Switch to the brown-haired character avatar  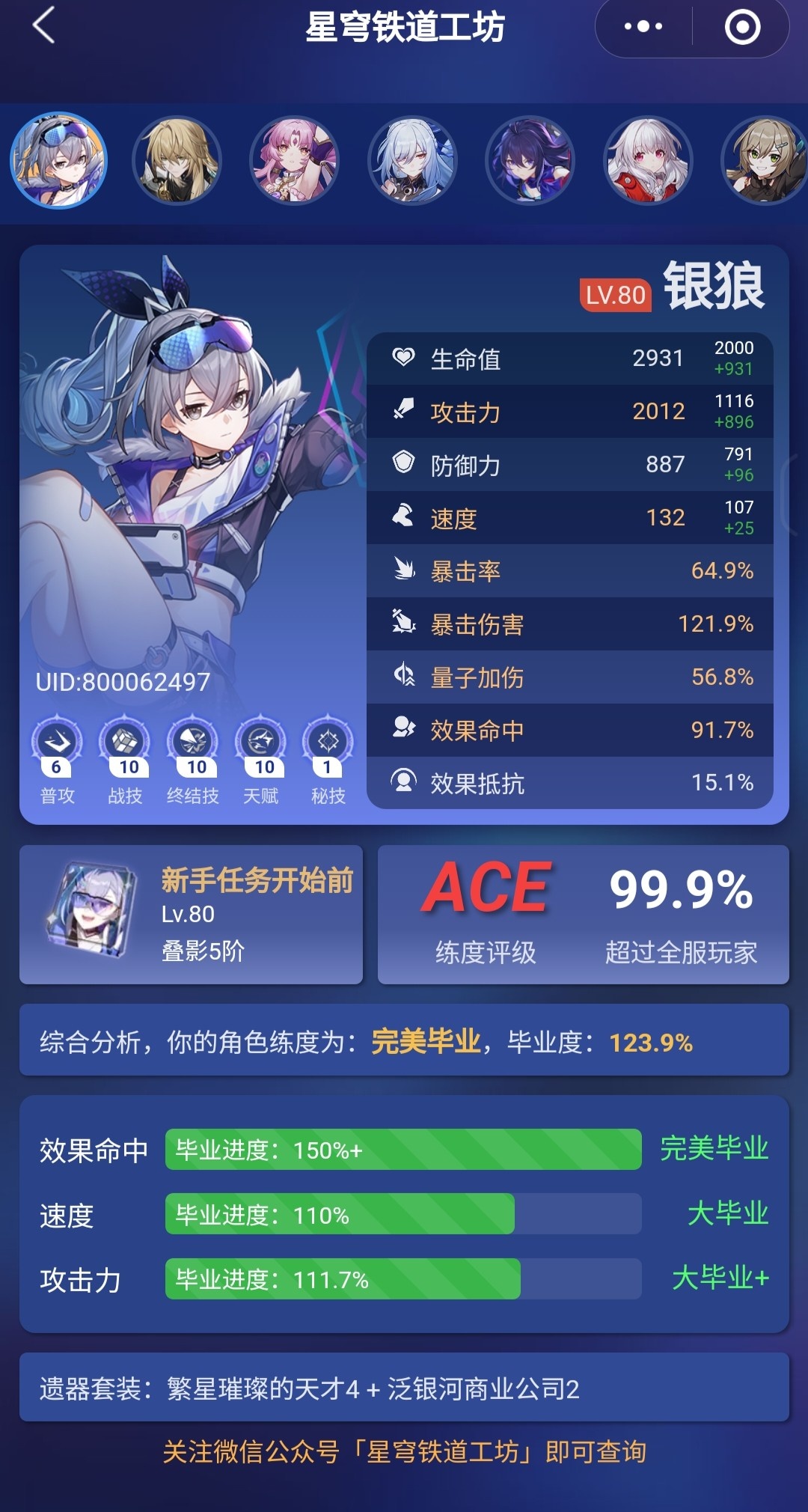(765, 160)
